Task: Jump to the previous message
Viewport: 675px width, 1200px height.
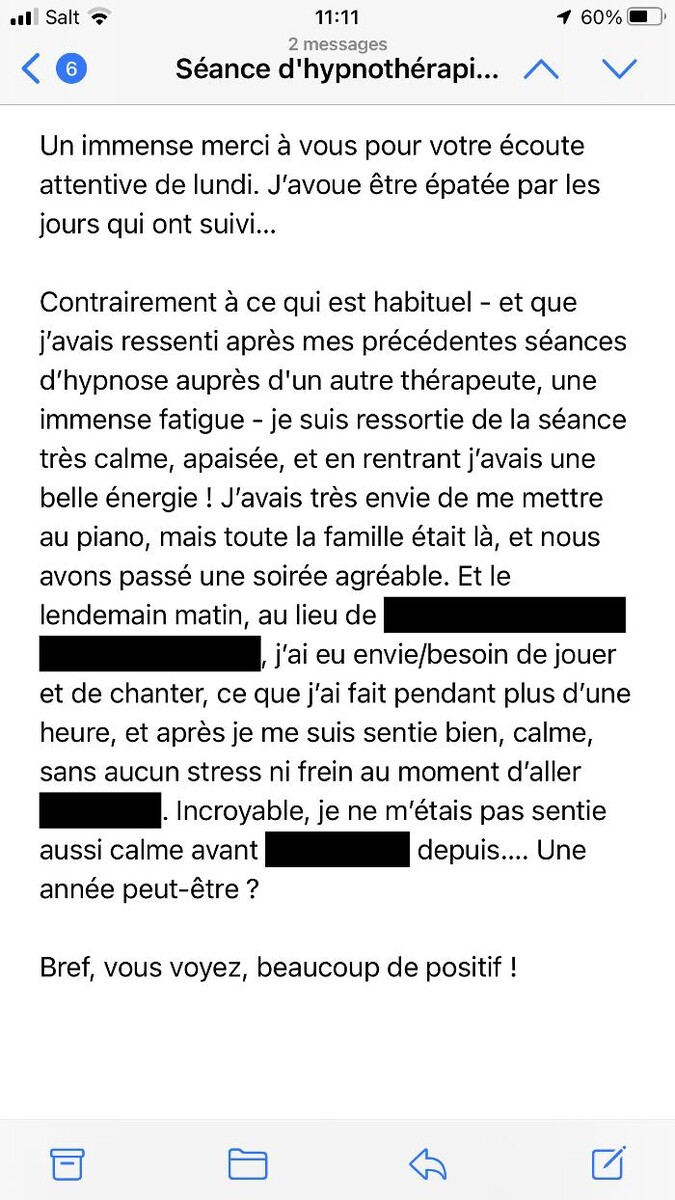Action: coord(541,69)
